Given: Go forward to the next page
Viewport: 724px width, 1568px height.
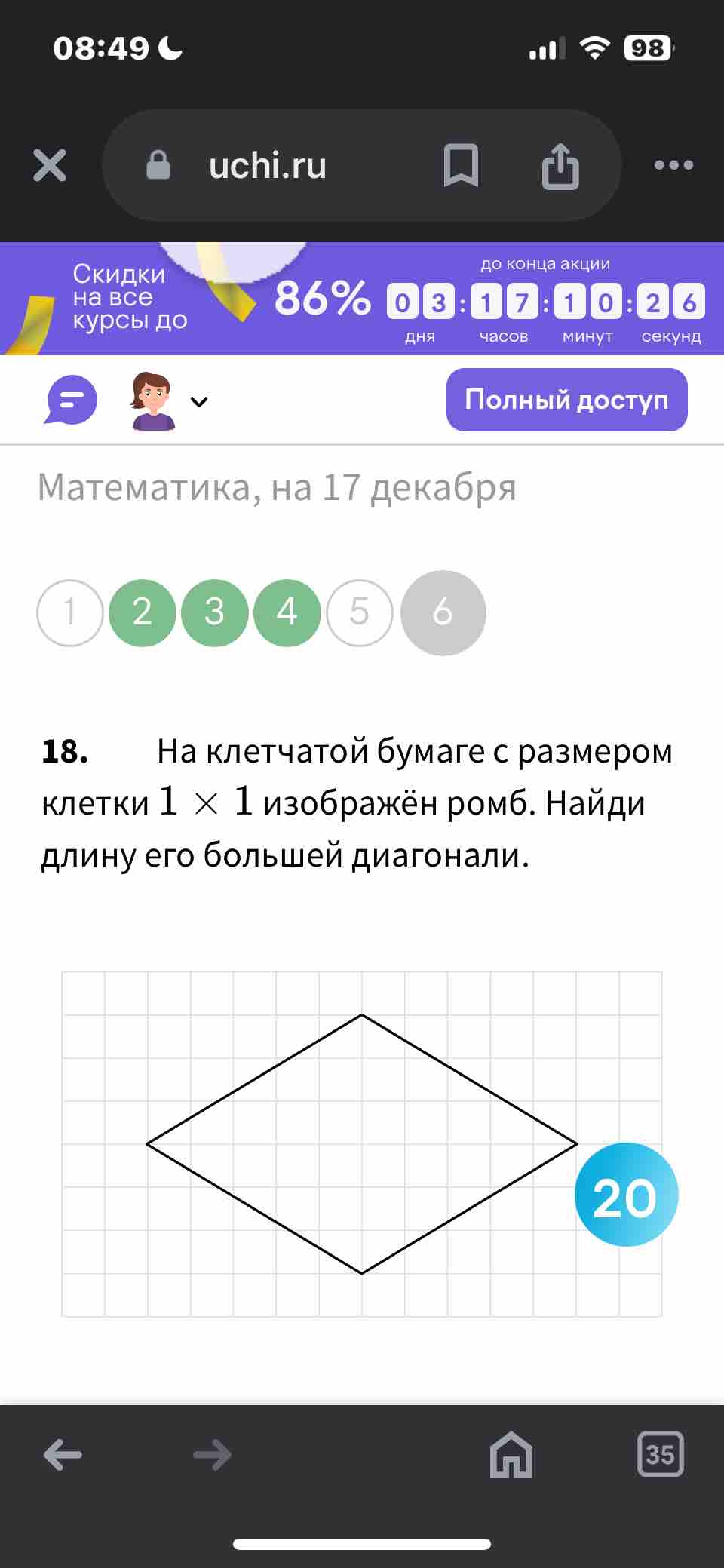Looking at the screenshot, I should pyautogui.click(x=212, y=1454).
